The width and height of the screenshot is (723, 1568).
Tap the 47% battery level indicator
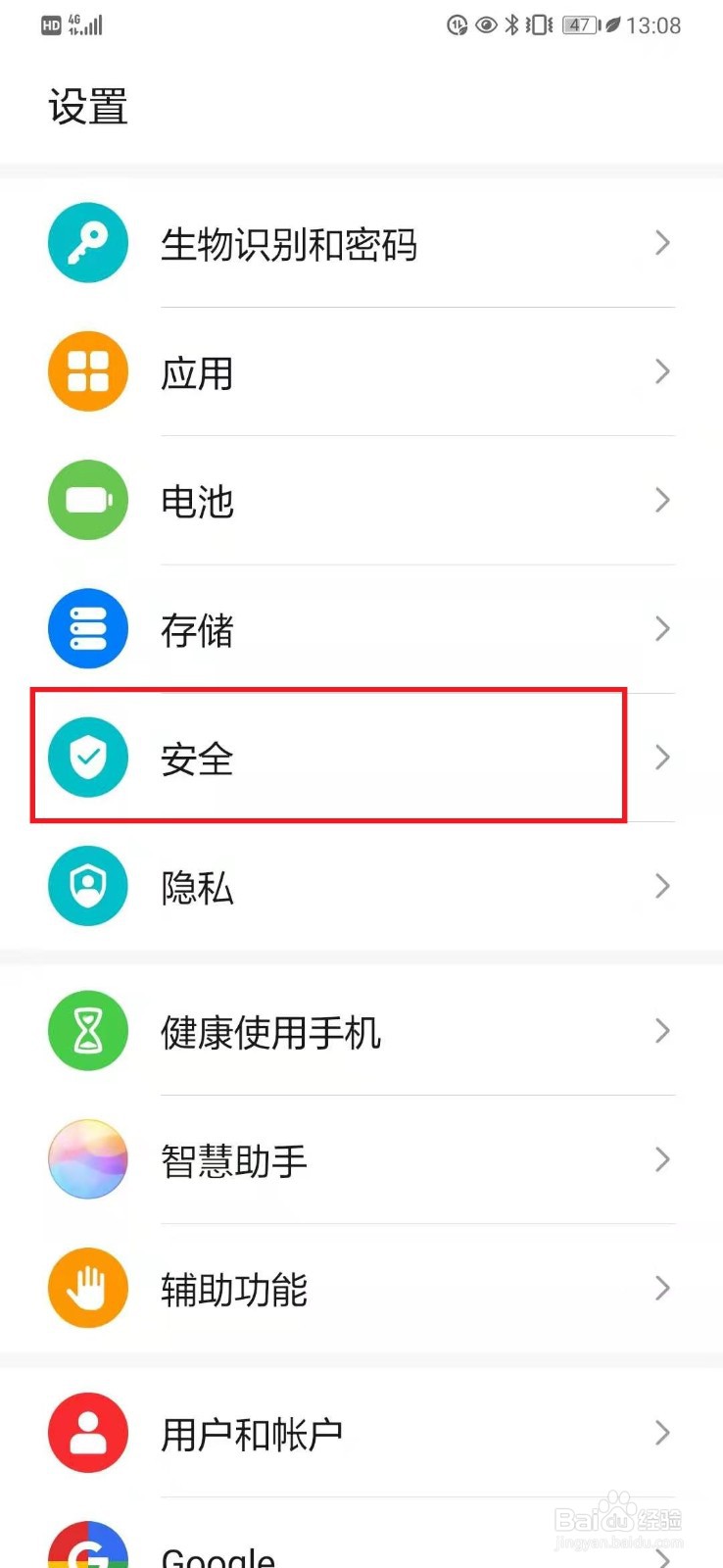[580, 25]
